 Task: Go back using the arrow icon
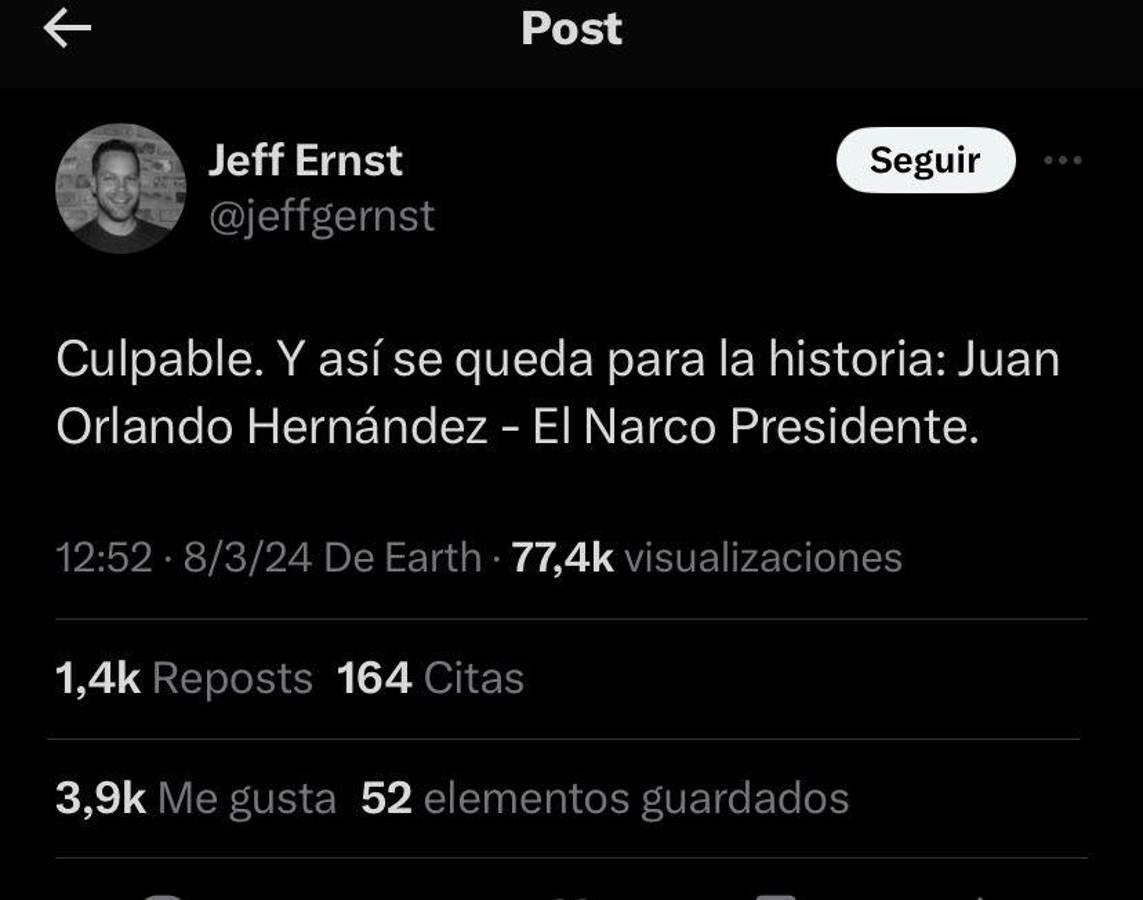point(68,29)
